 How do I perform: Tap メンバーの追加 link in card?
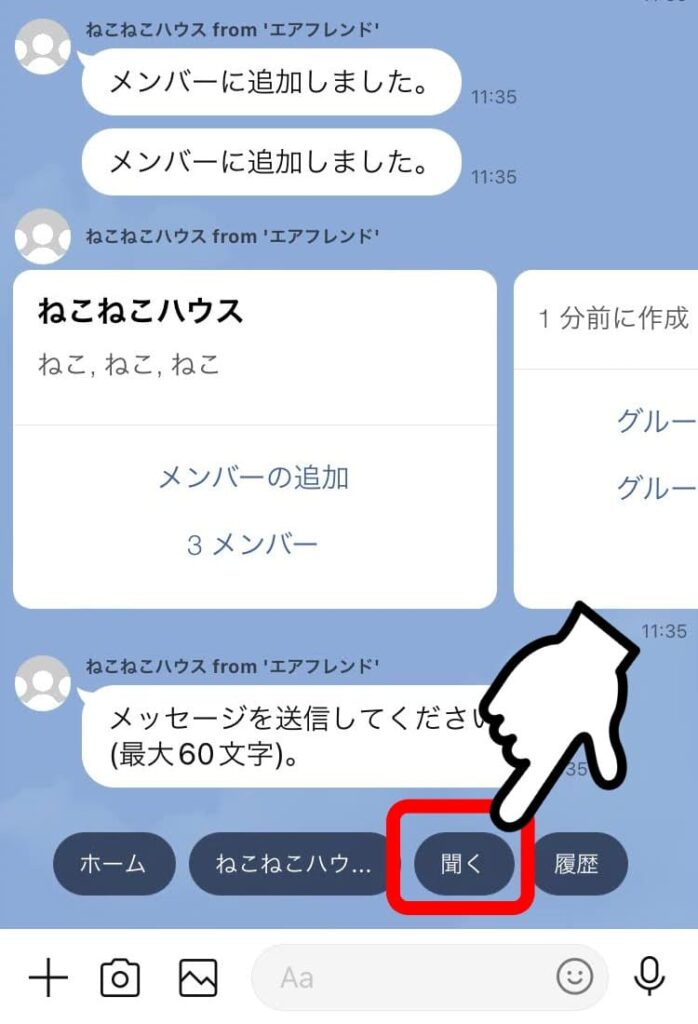click(253, 477)
